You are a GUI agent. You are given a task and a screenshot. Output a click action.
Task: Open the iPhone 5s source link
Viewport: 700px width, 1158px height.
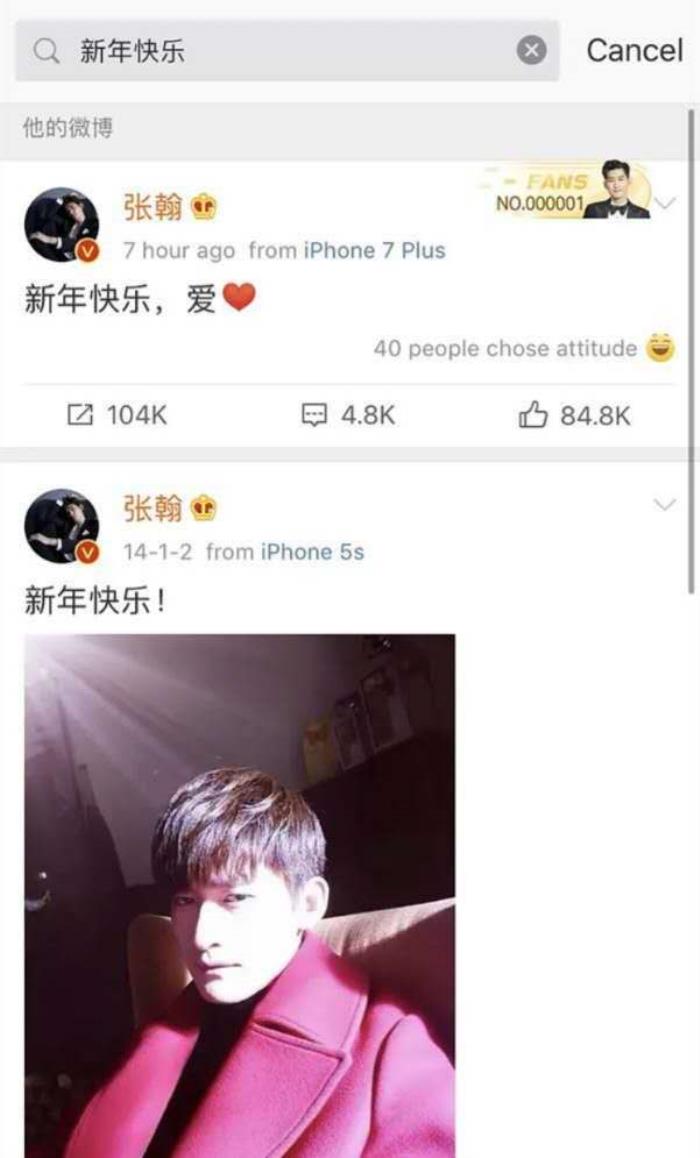tap(312, 552)
